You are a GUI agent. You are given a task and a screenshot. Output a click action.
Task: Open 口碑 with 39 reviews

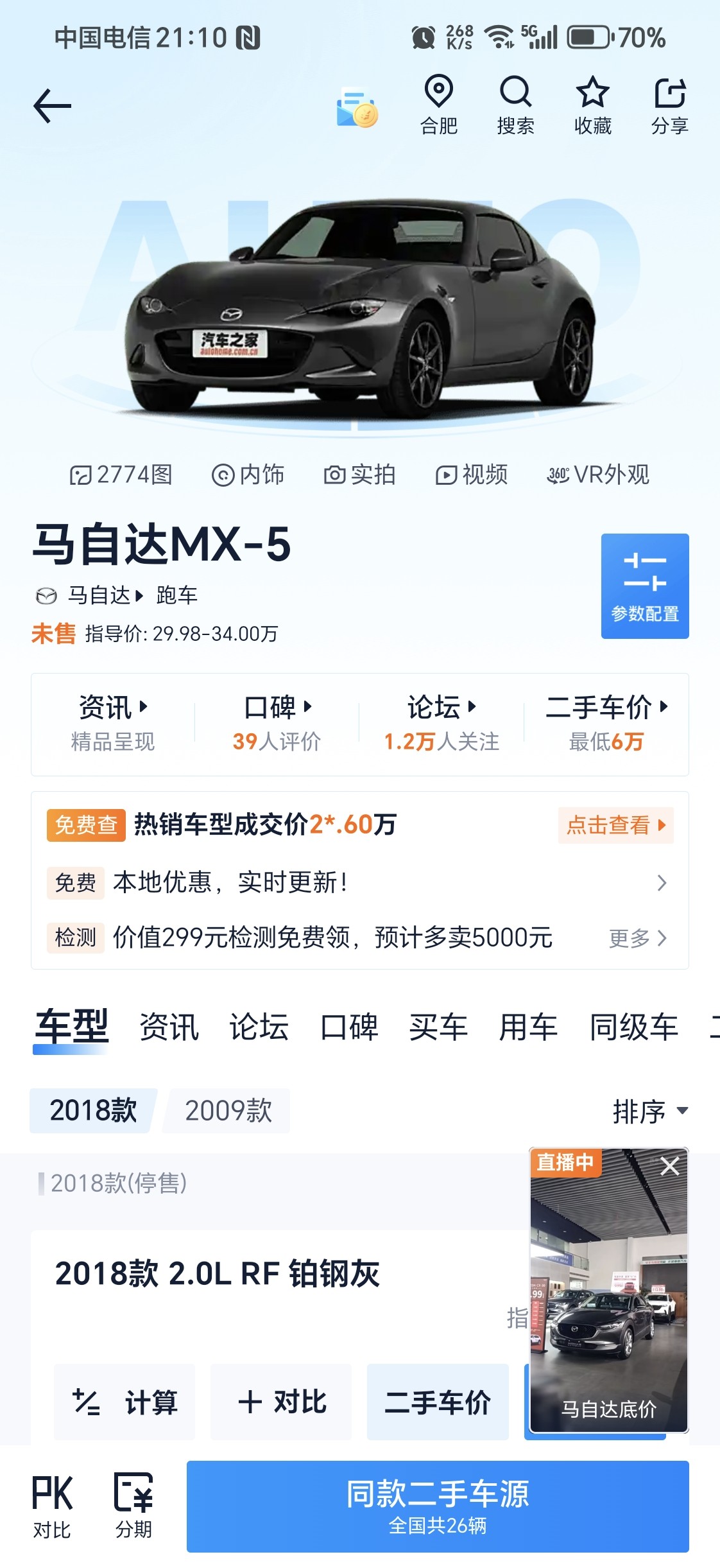[277, 724]
